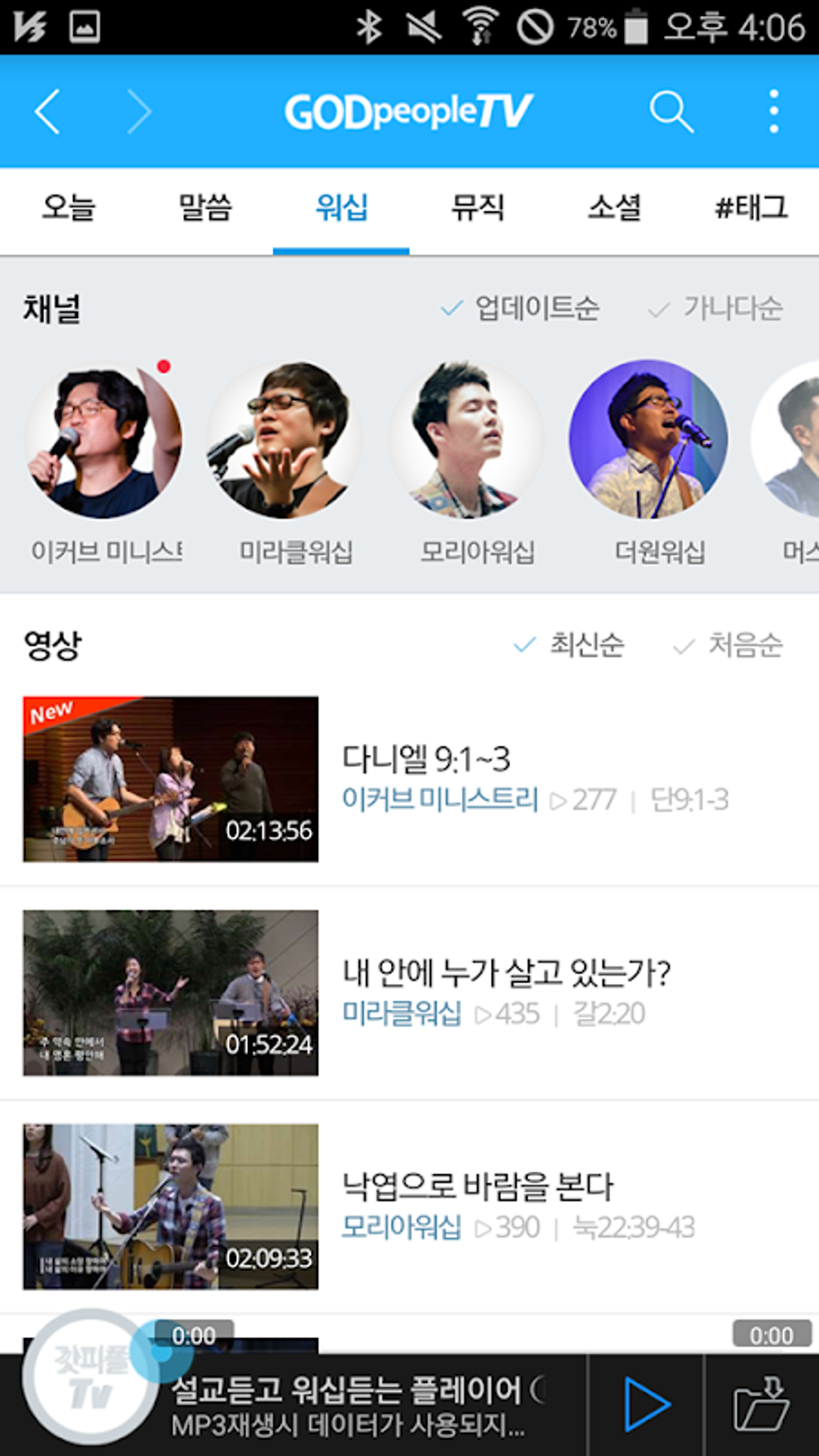
Task: Open the overflow menu
Action: coord(773,112)
